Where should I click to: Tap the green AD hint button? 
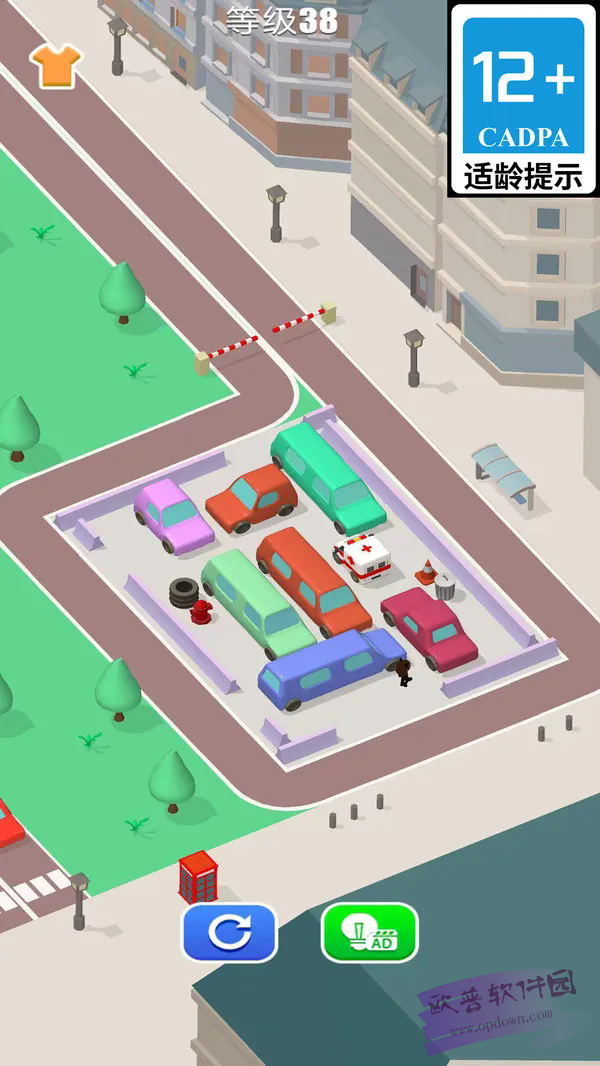(x=369, y=933)
